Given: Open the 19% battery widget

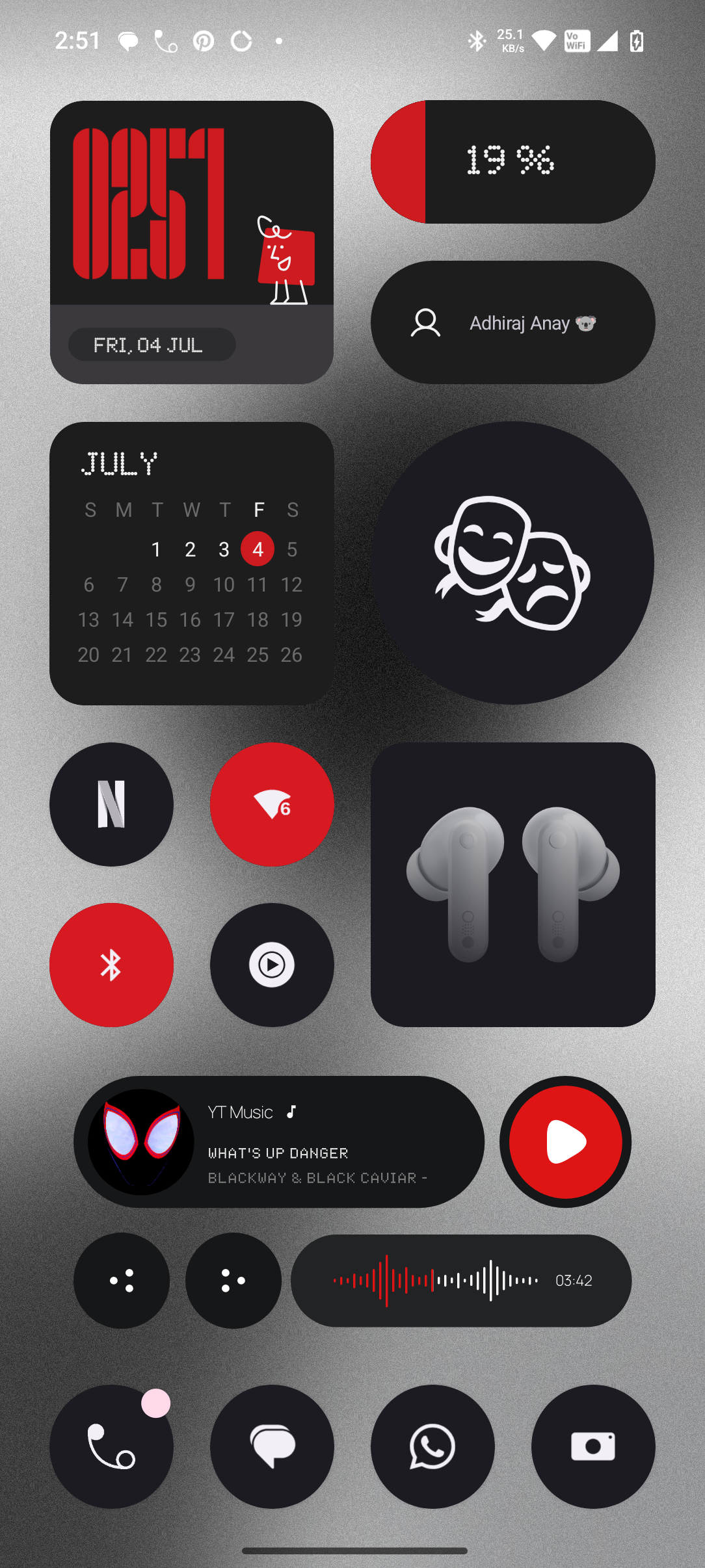Looking at the screenshot, I should 512,162.
